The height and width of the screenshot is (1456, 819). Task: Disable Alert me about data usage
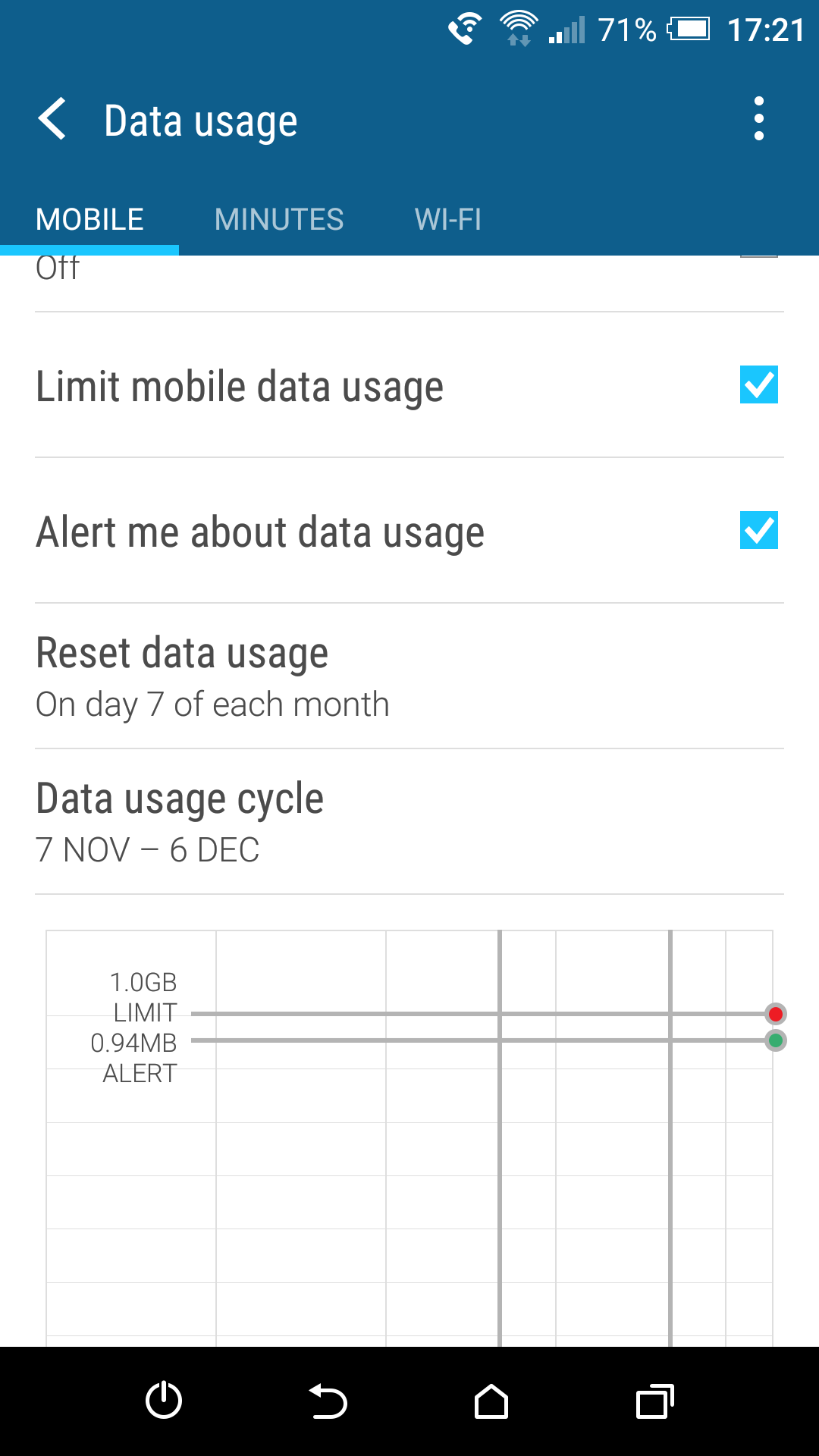click(x=759, y=530)
